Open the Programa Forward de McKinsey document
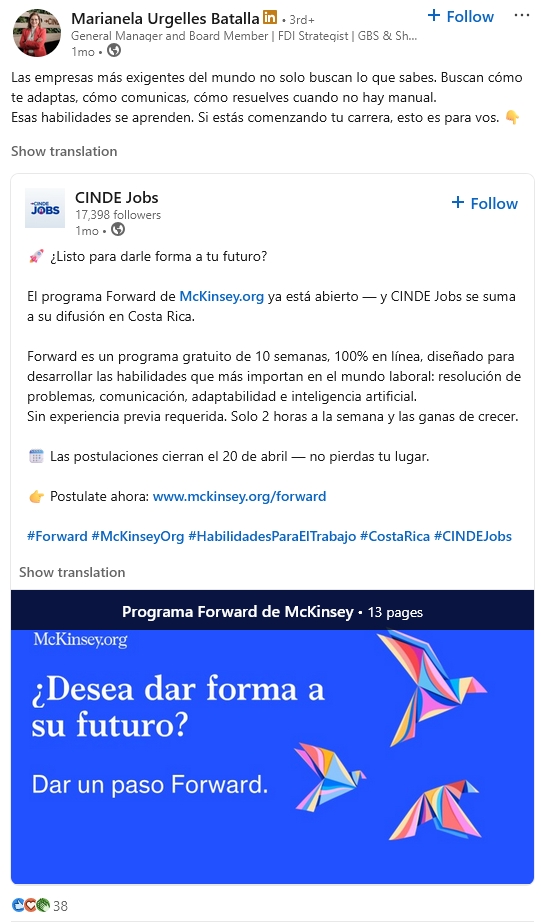This screenshot has height=922, width=541. click(272, 737)
